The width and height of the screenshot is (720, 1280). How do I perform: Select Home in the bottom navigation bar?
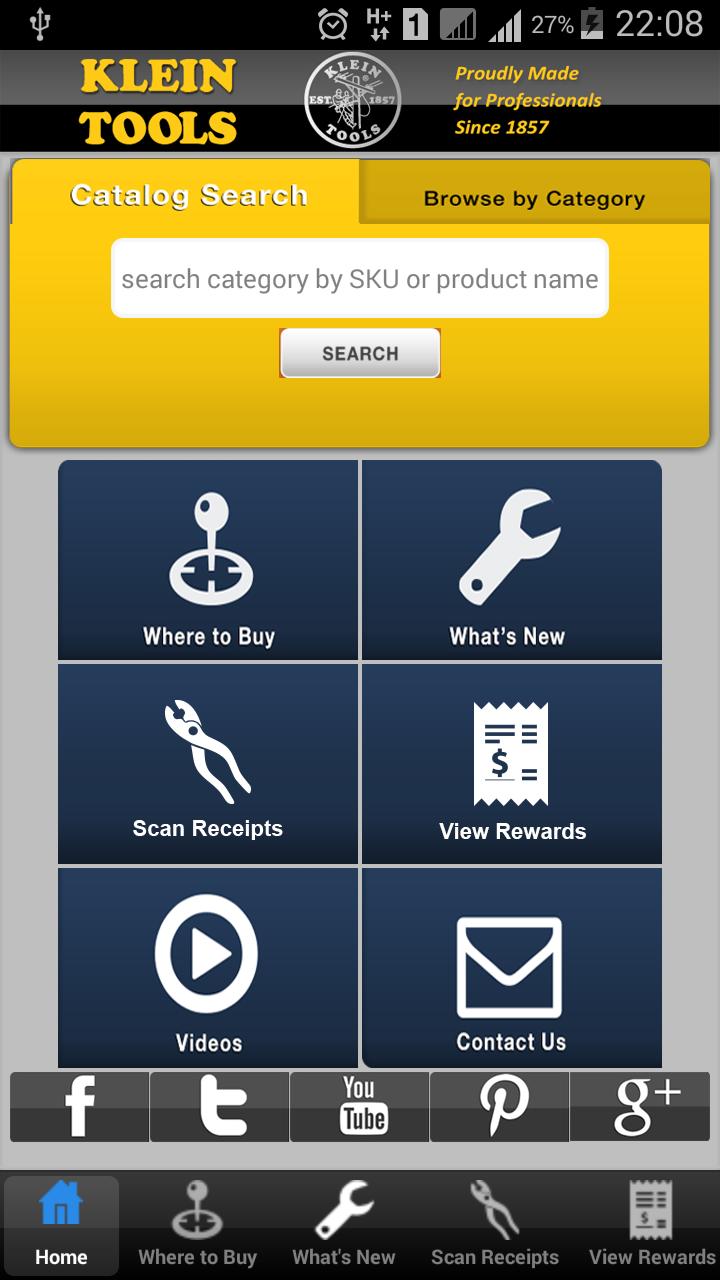(61, 1225)
